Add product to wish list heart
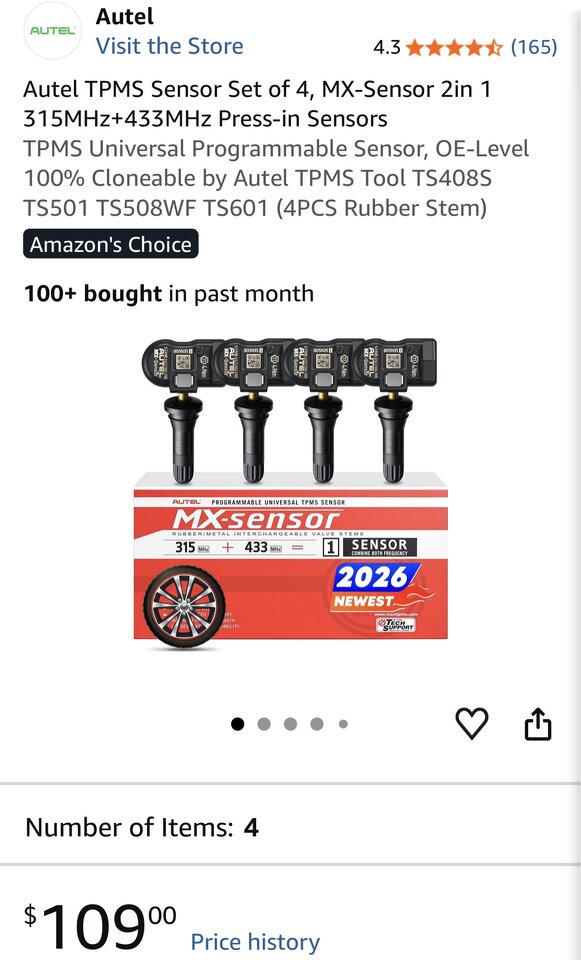 click(x=472, y=723)
